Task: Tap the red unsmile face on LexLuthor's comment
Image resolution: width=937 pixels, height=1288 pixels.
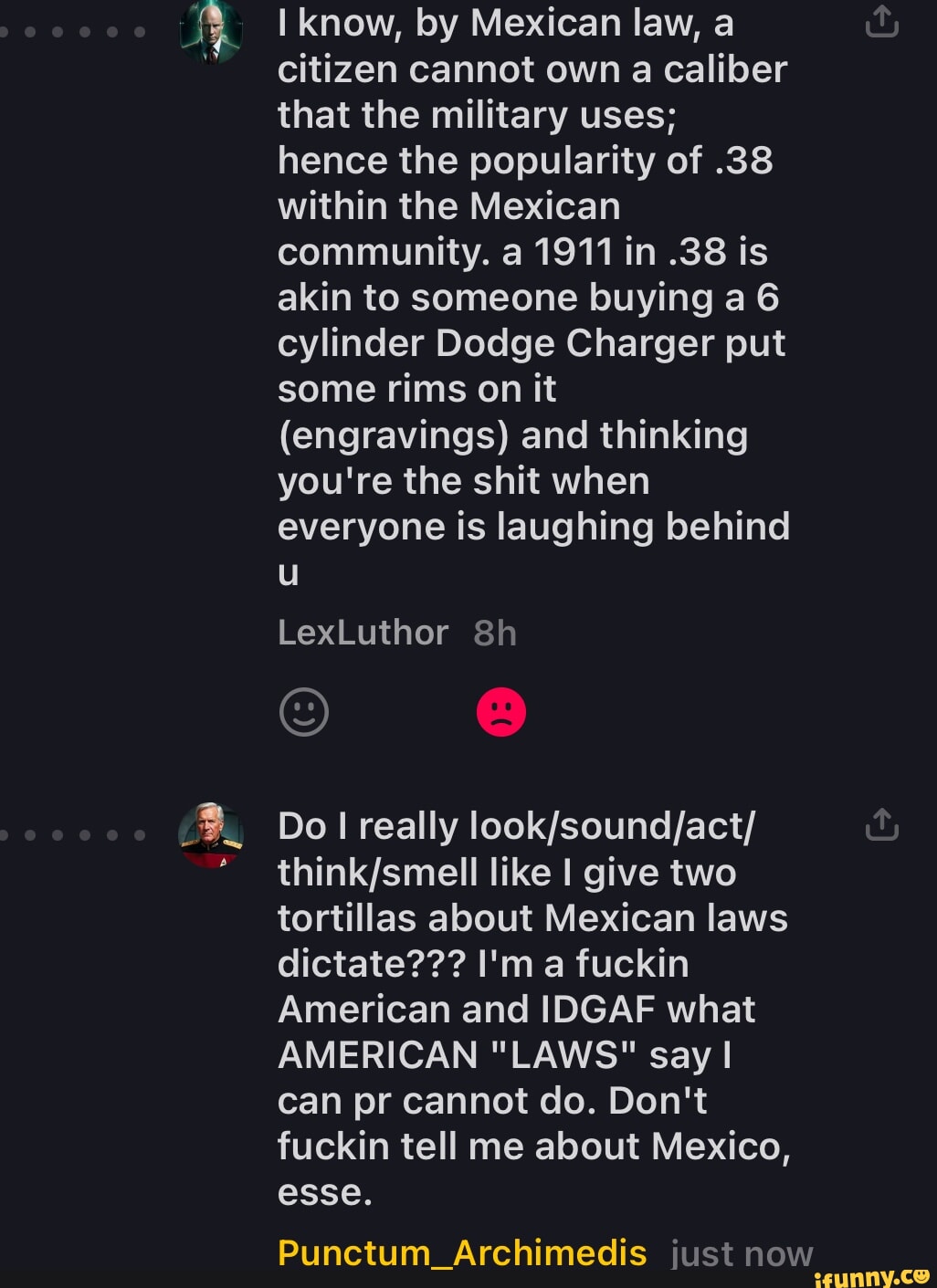Action: pos(501,712)
